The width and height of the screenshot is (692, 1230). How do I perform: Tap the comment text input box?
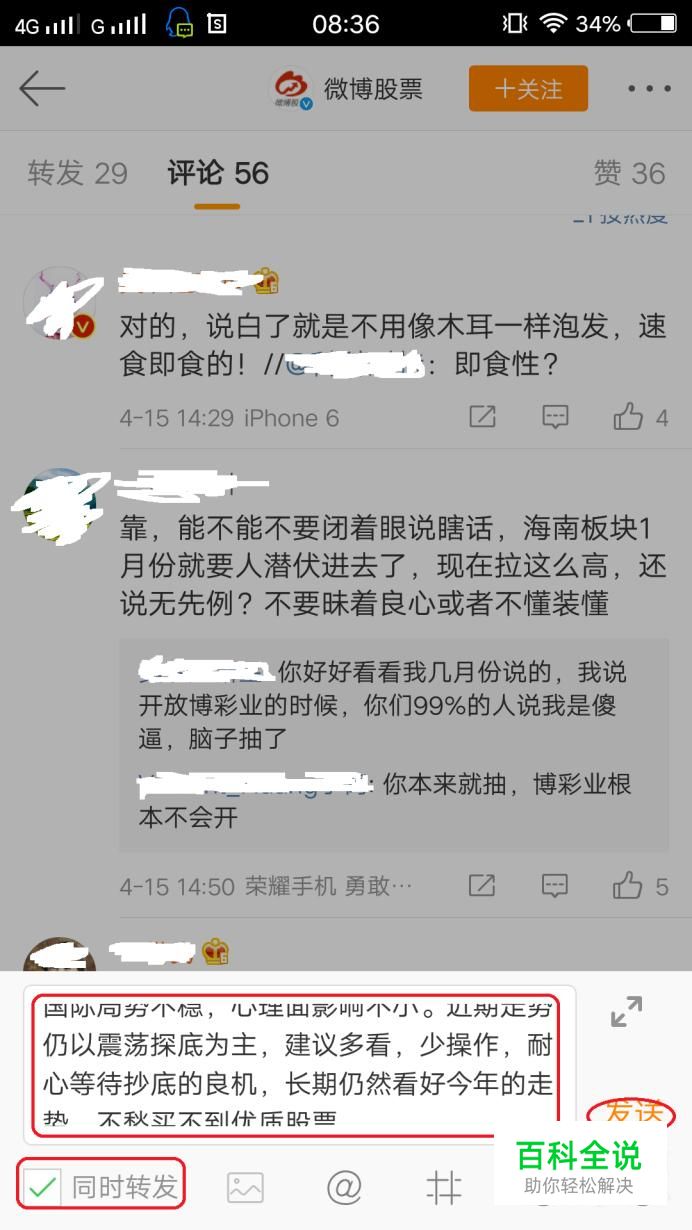click(295, 1065)
